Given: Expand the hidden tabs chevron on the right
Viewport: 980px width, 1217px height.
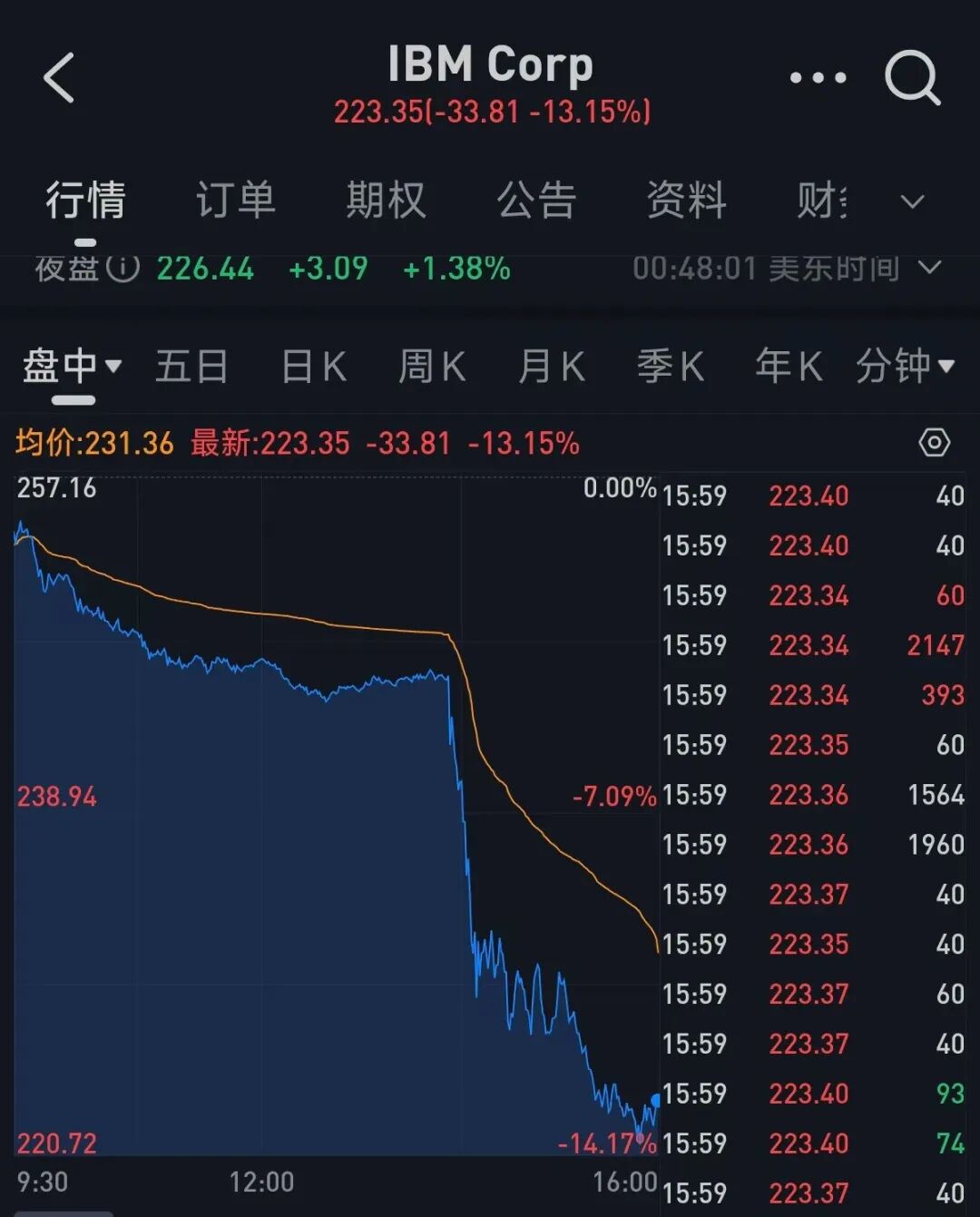Looking at the screenshot, I should pos(911,201).
